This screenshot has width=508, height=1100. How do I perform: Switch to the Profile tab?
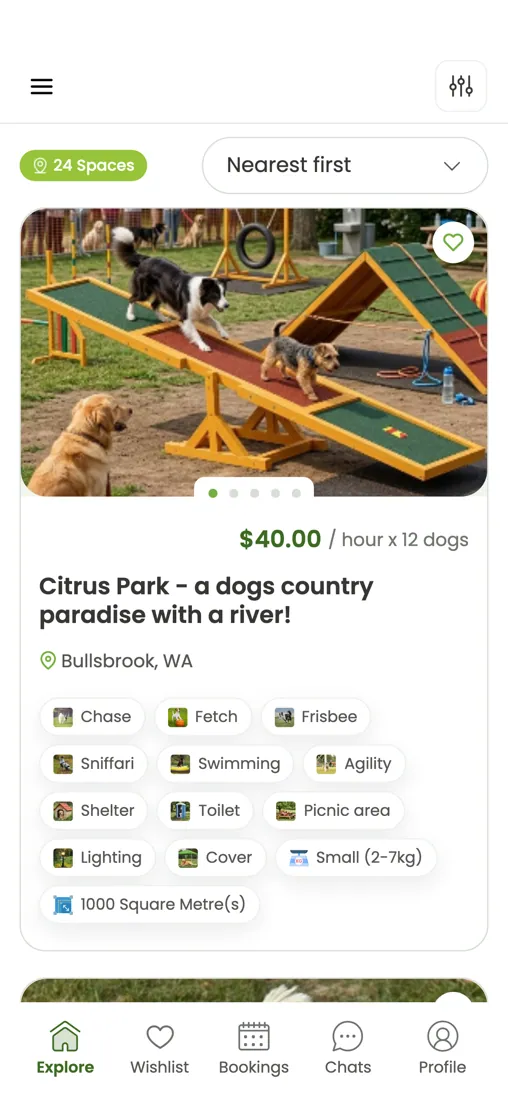pyautogui.click(x=442, y=1049)
